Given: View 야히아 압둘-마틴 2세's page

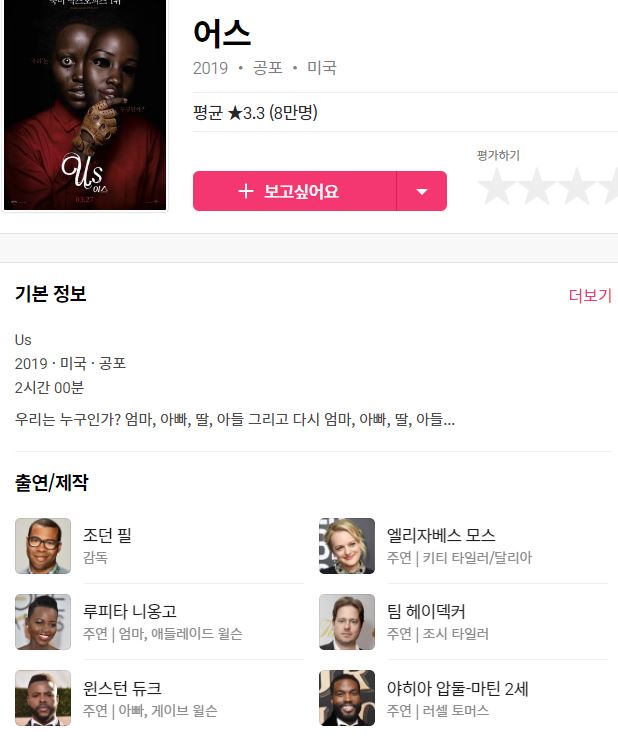Looking at the screenshot, I should click(457, 688).
